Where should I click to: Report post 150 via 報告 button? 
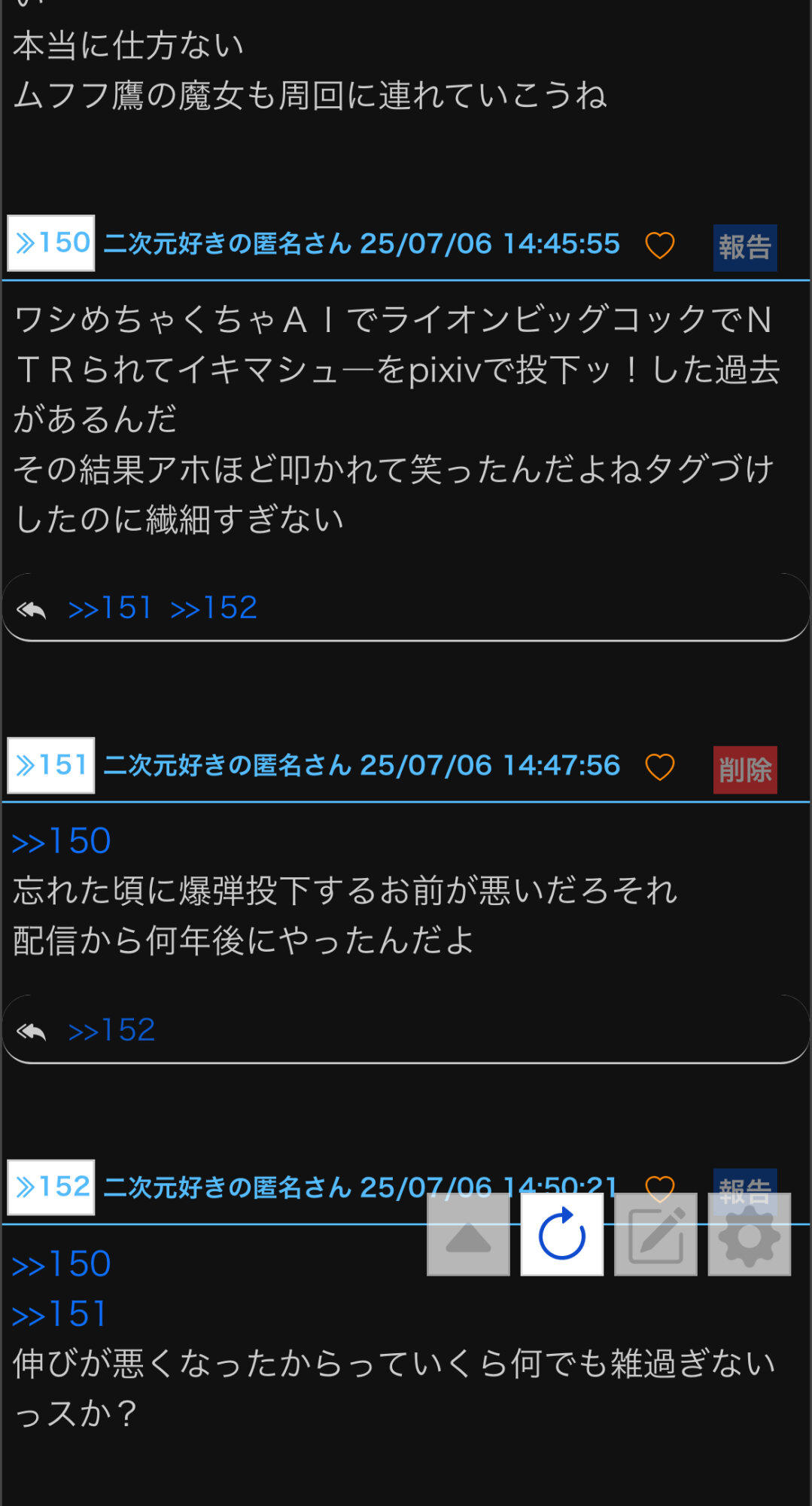pos(745,247)
